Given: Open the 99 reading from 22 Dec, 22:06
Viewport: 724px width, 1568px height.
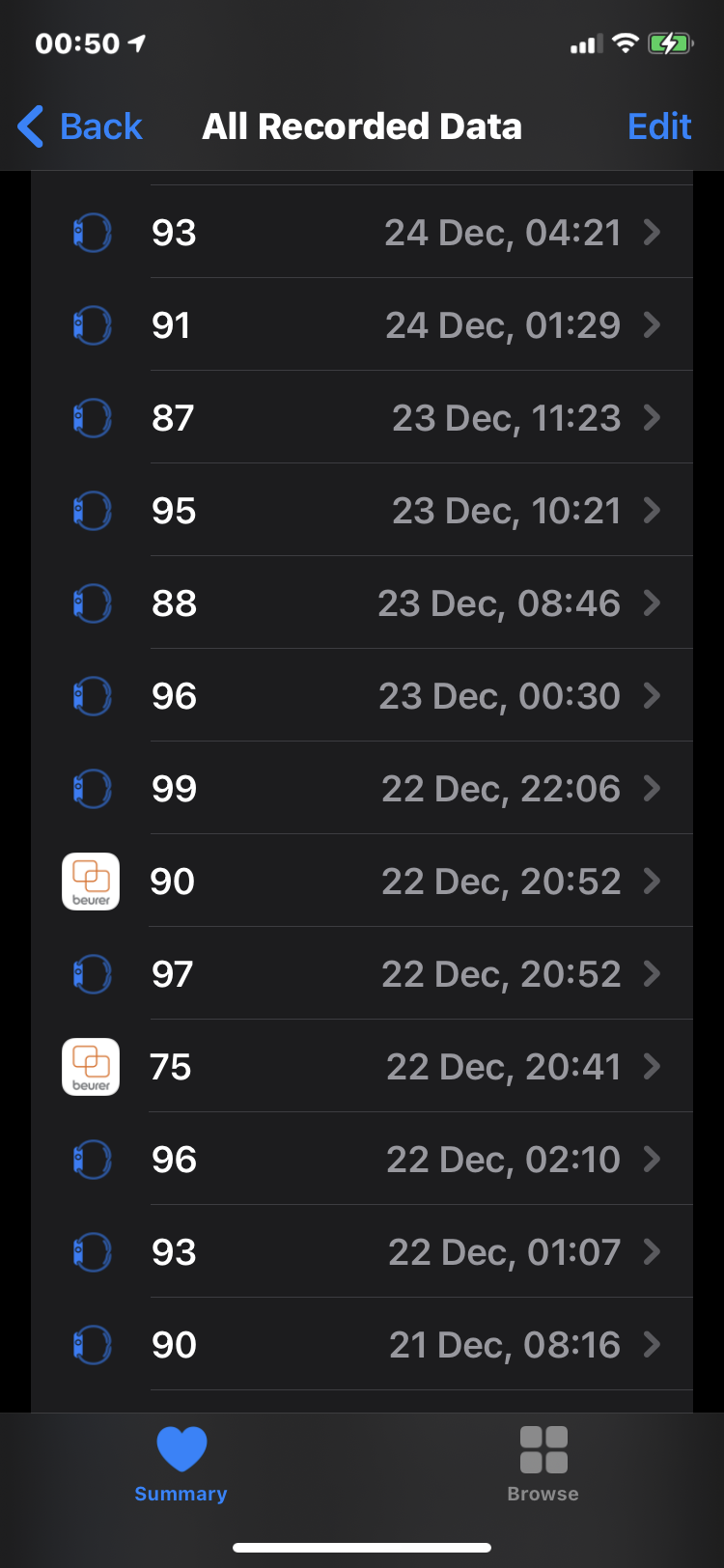Looking at the screenshot, I should 386,789.
